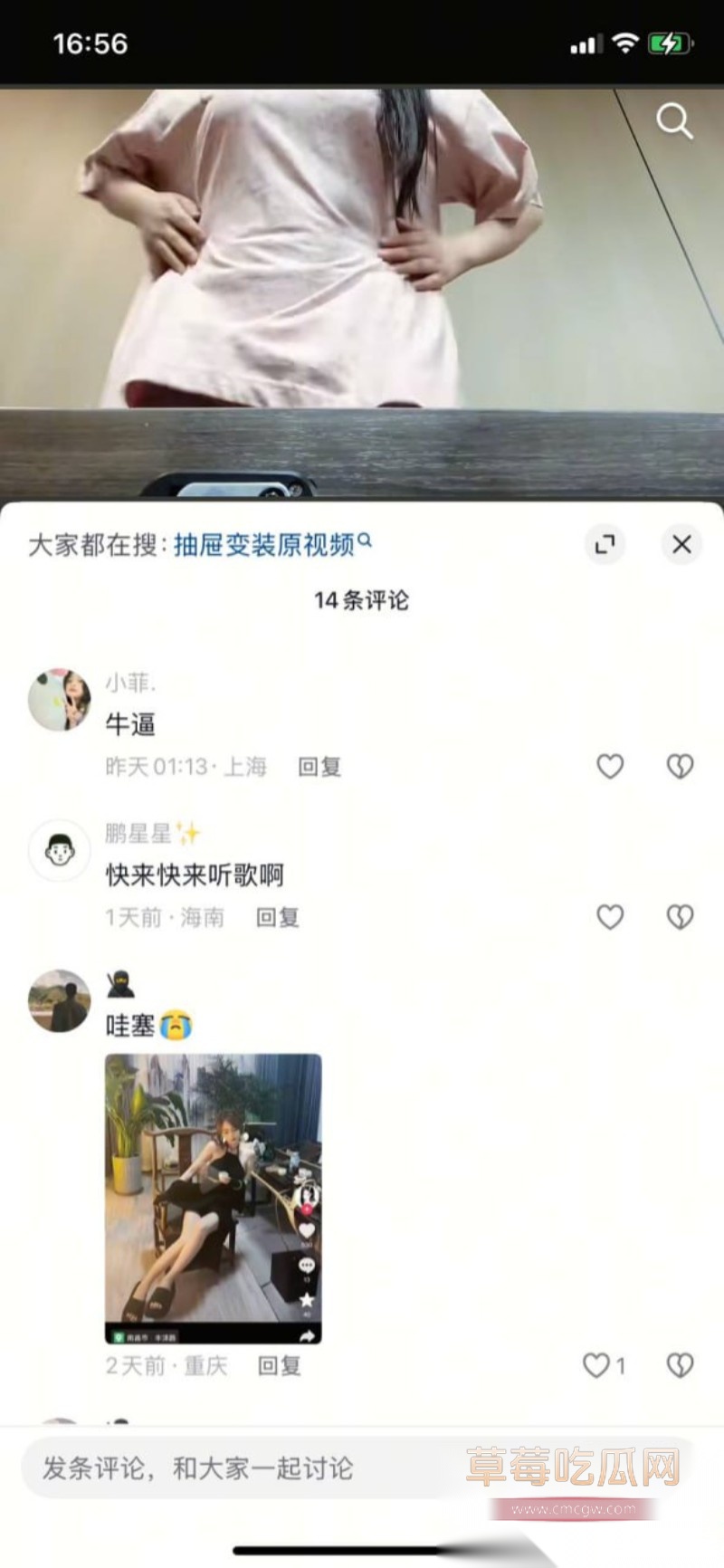Screen dimensions: 724x1568
Task: Tap 回复 under 小菲's comment
Action: 320,766
